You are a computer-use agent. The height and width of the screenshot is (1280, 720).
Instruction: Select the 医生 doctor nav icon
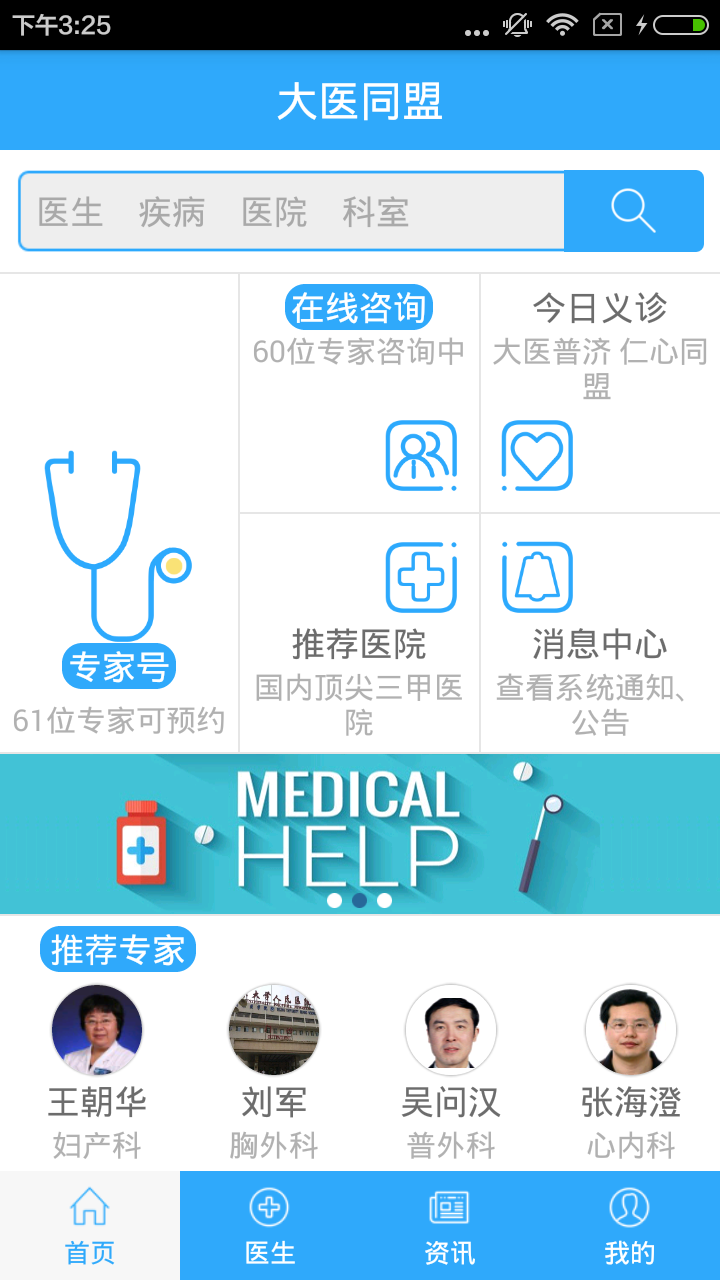tap(269, 1209)
